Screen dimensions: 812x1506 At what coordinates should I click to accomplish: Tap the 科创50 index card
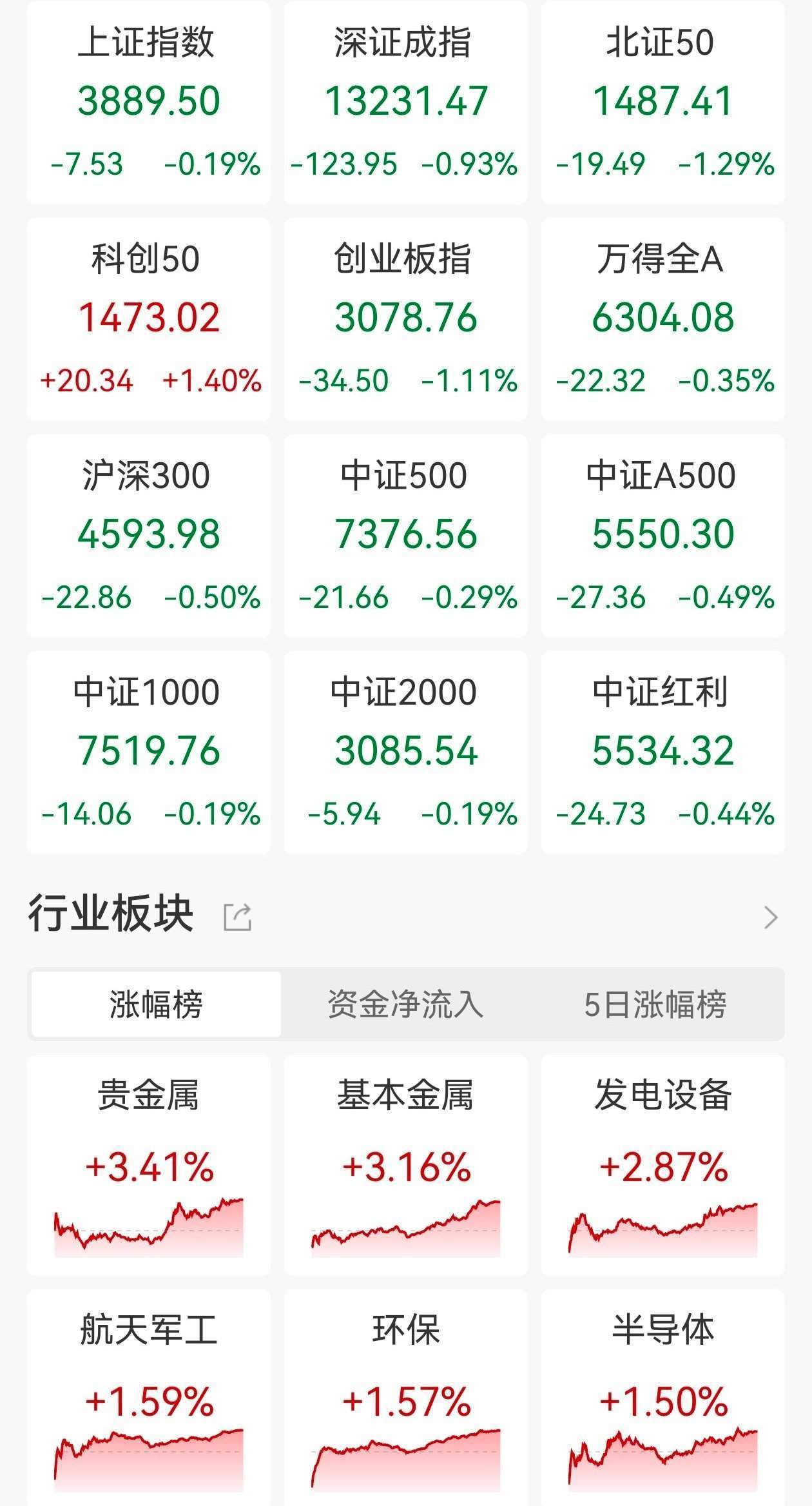[149, 320]
